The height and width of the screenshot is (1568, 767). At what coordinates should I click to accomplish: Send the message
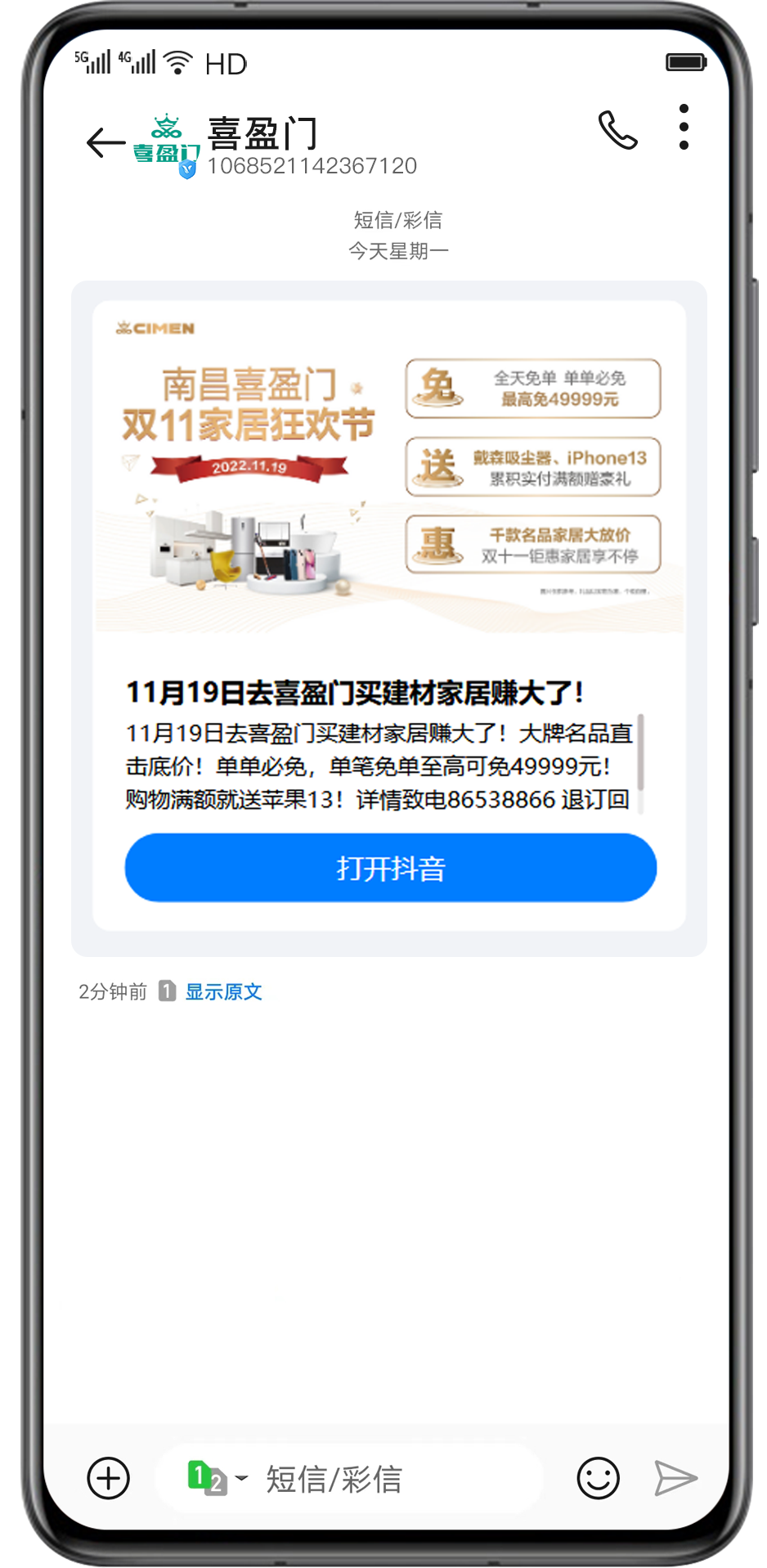(675, 1478)
